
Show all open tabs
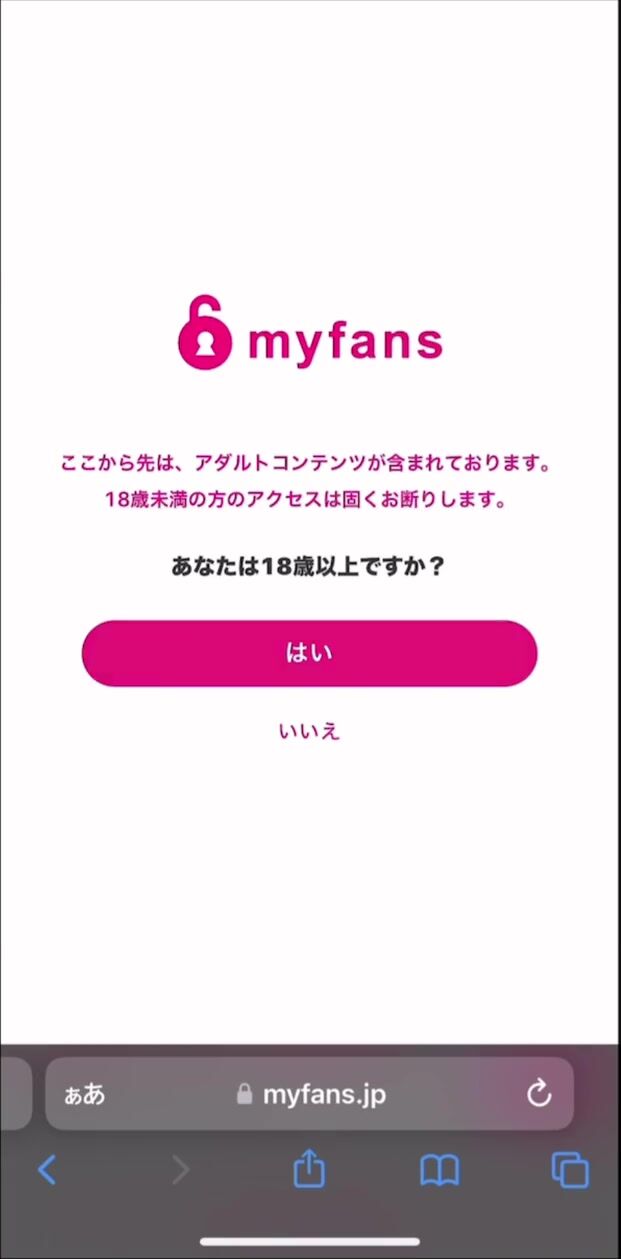click(x=569, y=1169)
